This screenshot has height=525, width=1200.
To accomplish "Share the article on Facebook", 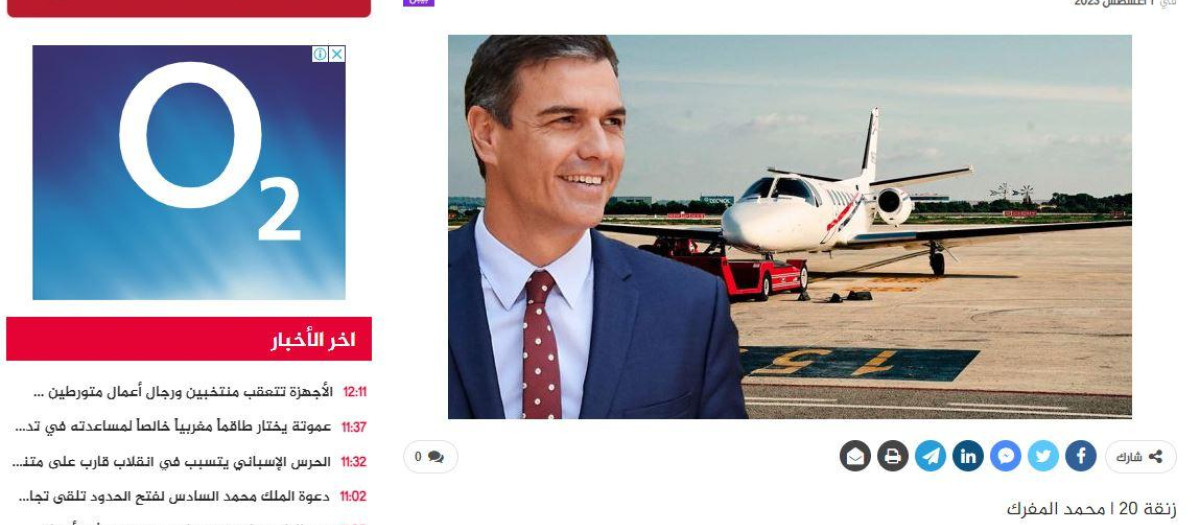I will [x=1080, y=457].
